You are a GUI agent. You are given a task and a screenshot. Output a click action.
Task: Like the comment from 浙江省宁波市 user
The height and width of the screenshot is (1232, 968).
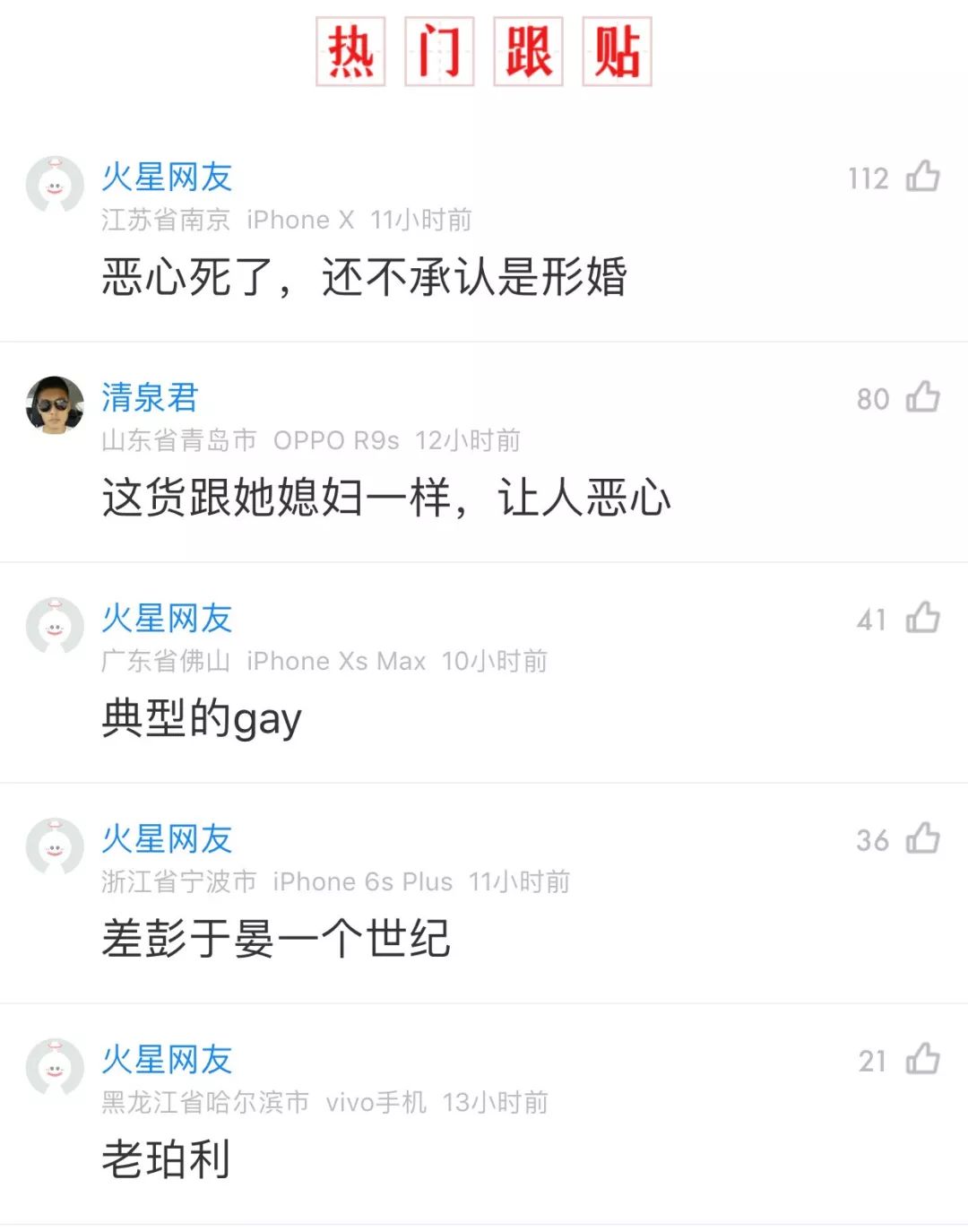tap(922, 838)
